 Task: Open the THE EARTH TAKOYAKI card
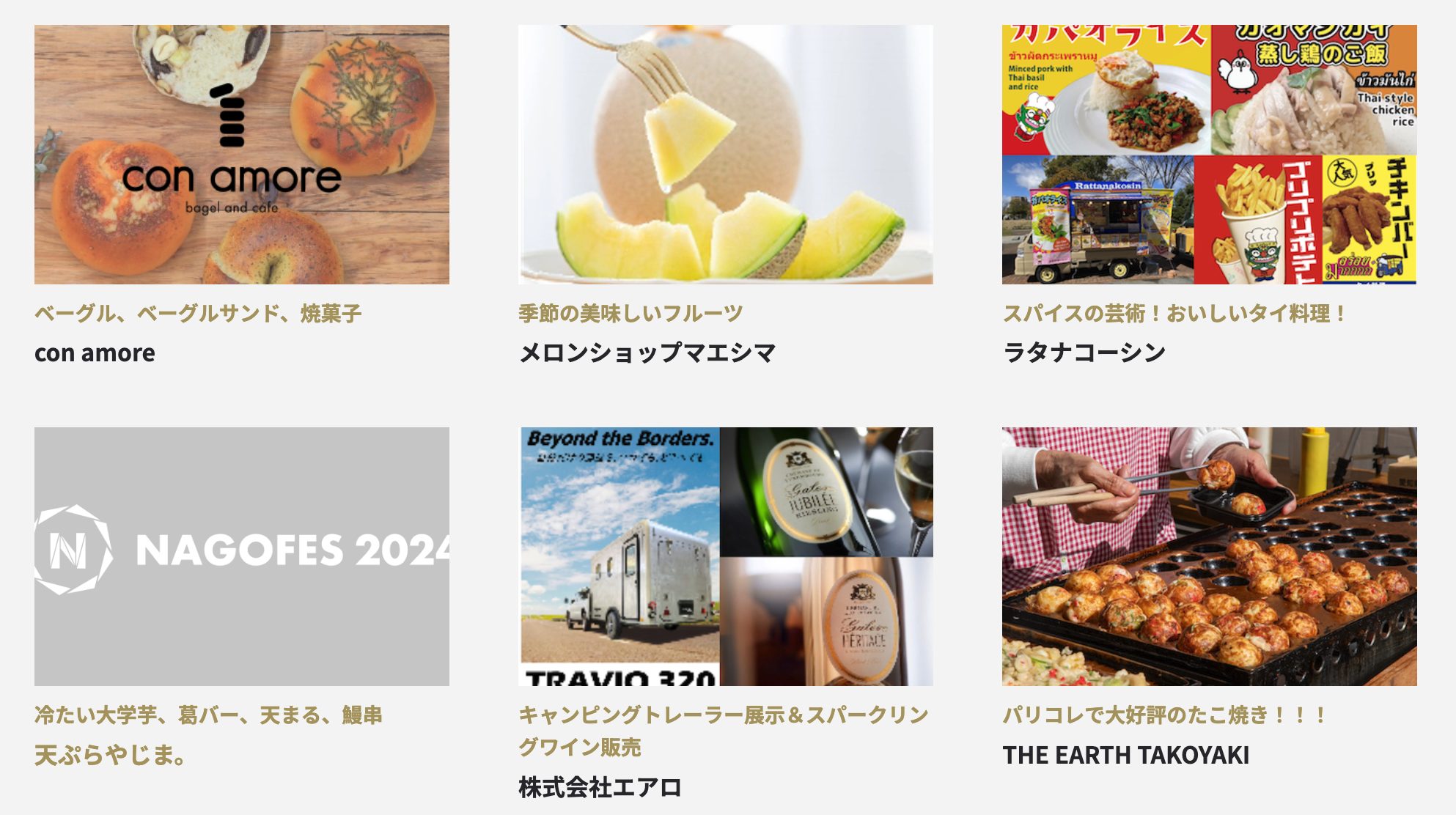coord(1209,556)
